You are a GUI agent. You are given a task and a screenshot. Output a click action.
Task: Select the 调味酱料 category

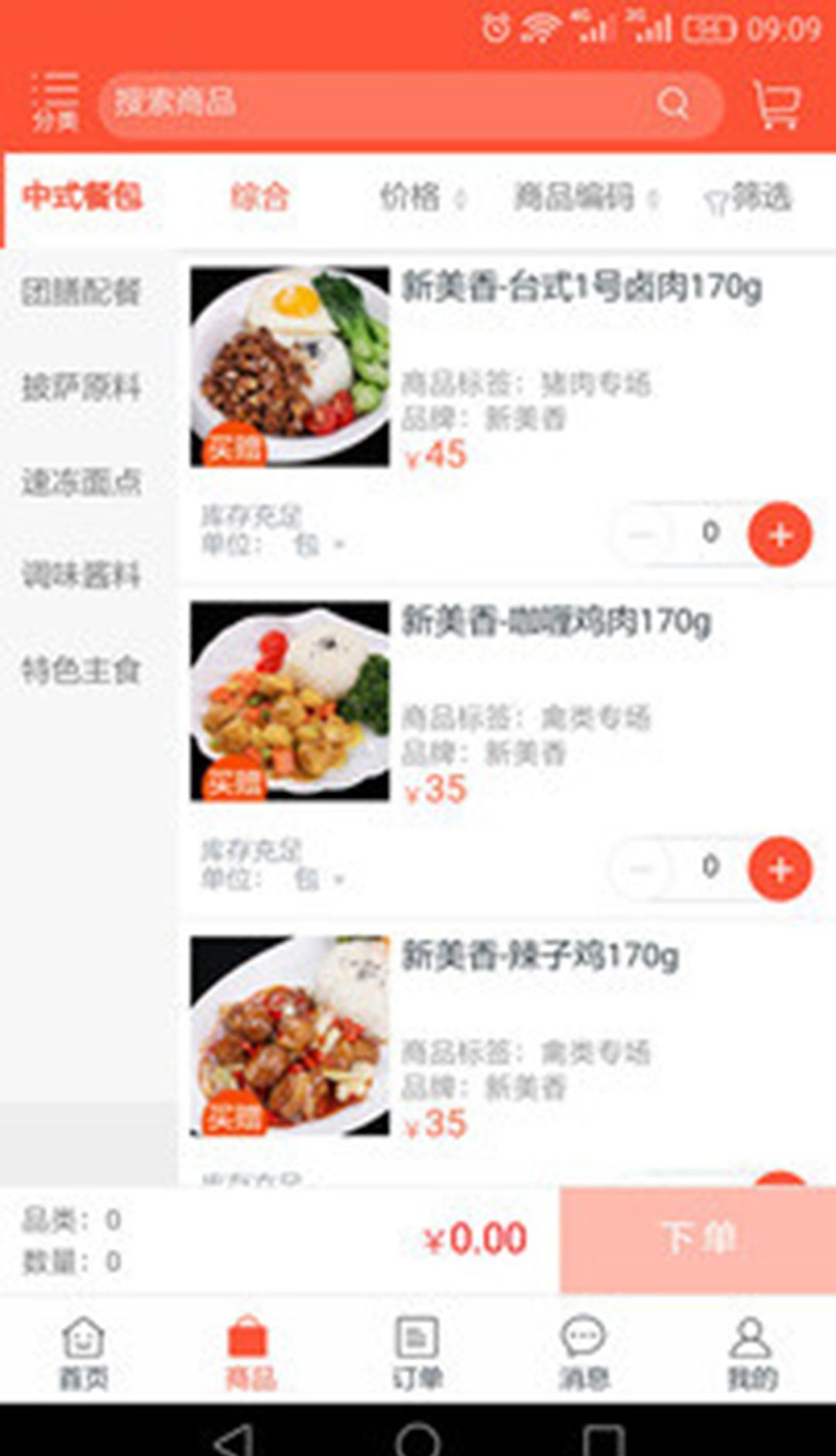(x=81, y=575)
